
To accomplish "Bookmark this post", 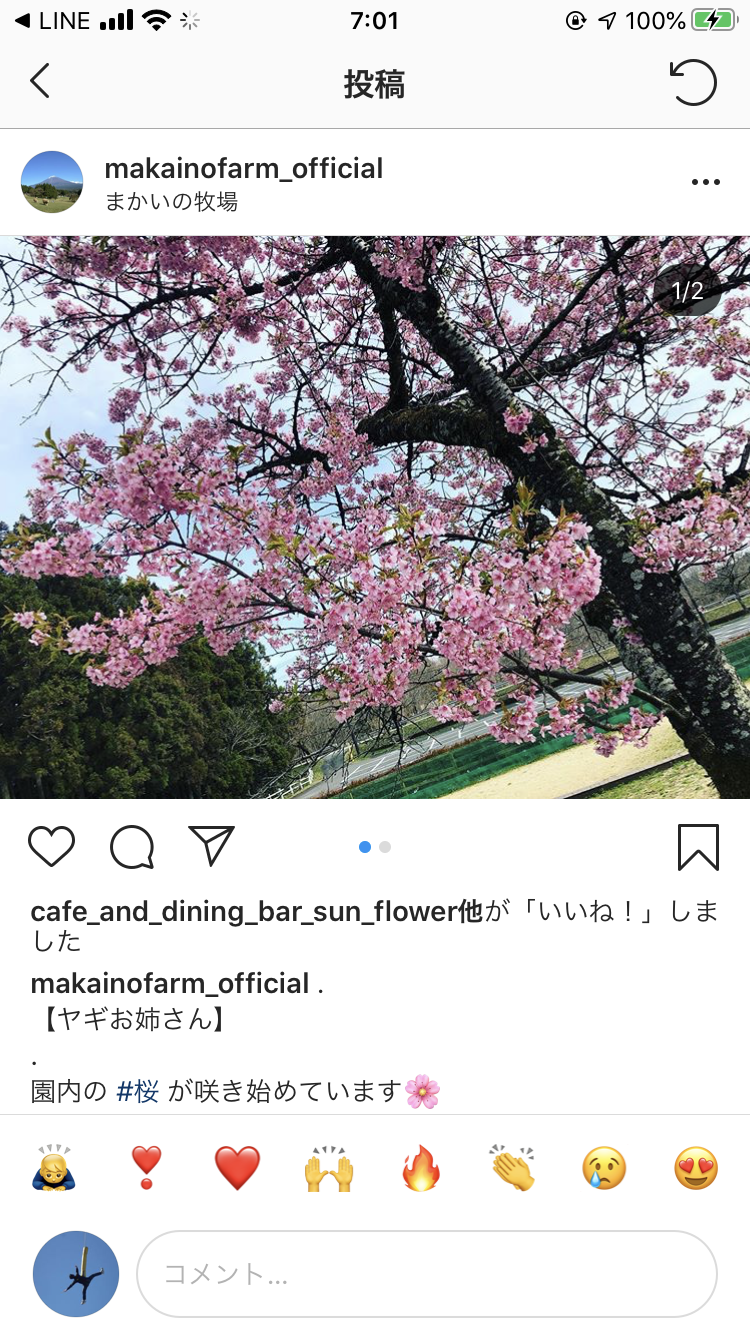I will coord(698,847).
